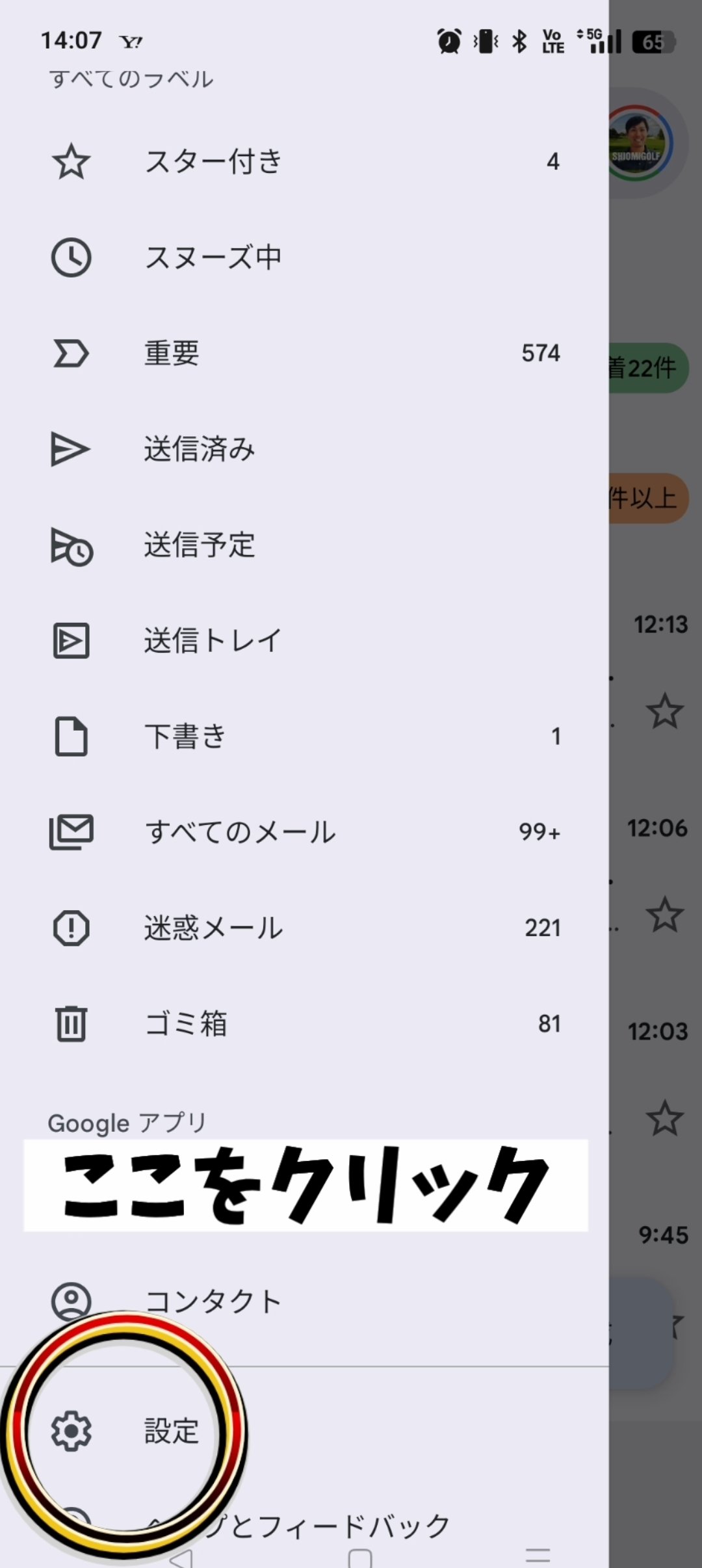Tap the system home button
Screen dimensions: 702x1568
point(360,1558)
